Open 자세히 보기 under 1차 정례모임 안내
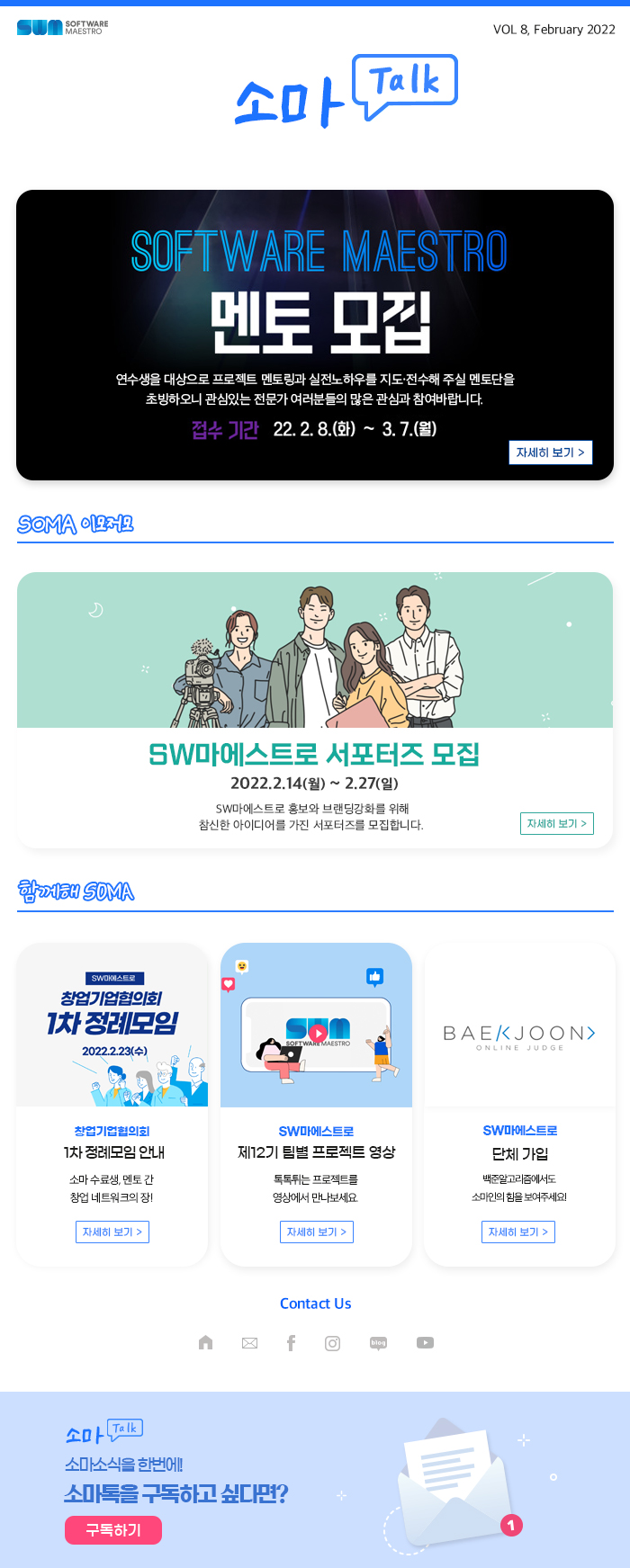The height and width of the screenshot is (1568, 630). point(112,1232)
